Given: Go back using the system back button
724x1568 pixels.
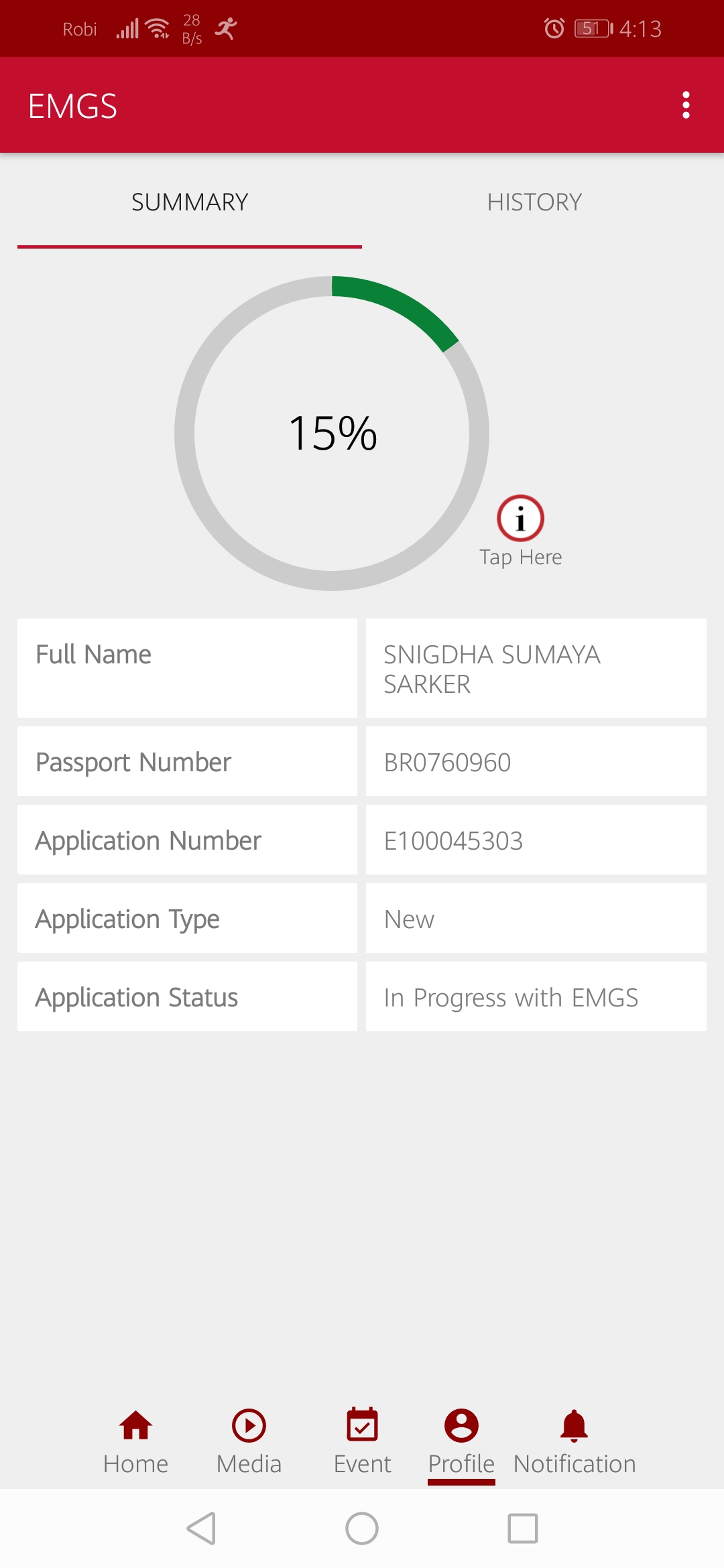Looking at the screenshot, I should 201,1528.
